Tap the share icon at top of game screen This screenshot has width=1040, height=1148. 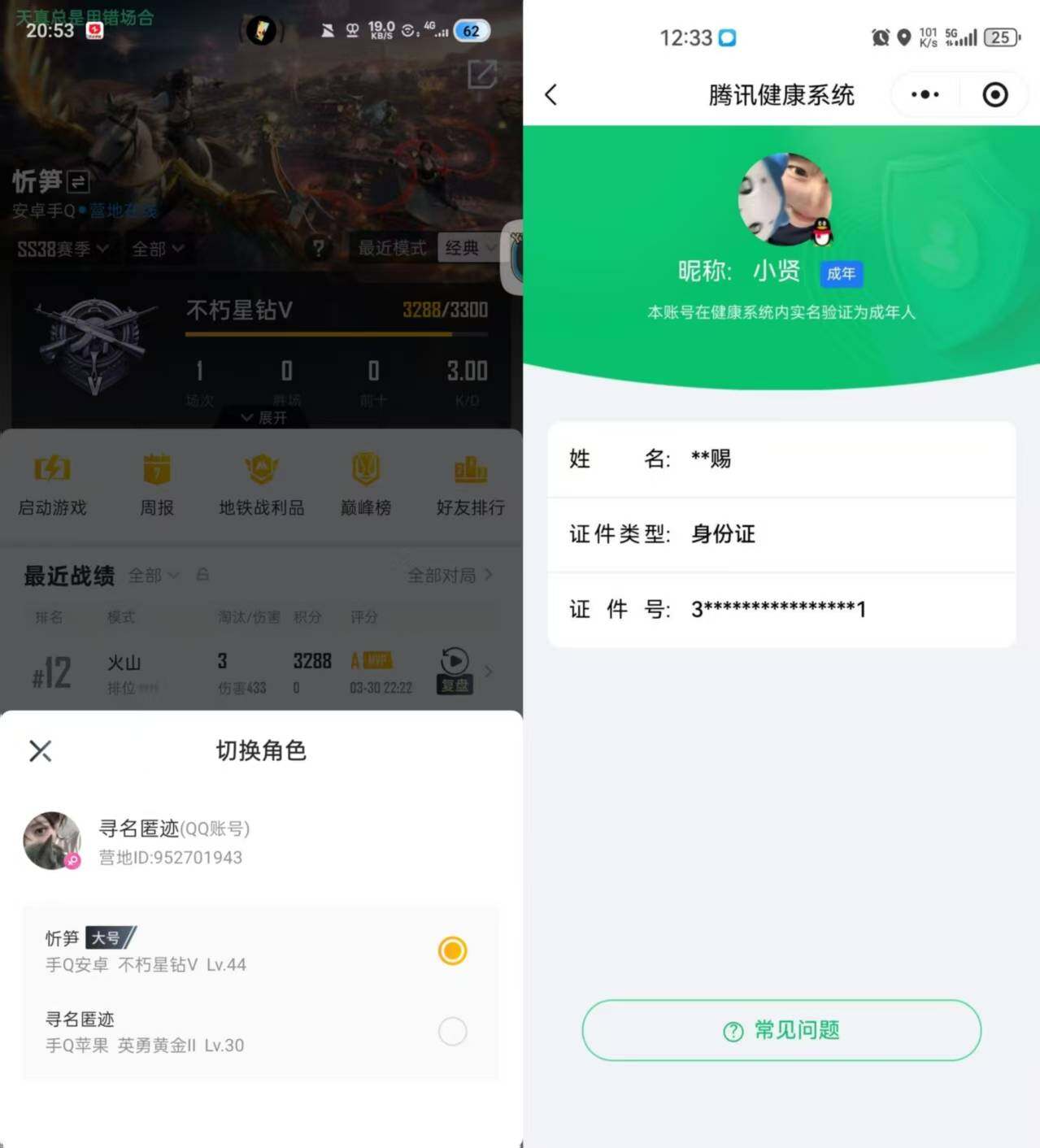[x=482, y=75]
